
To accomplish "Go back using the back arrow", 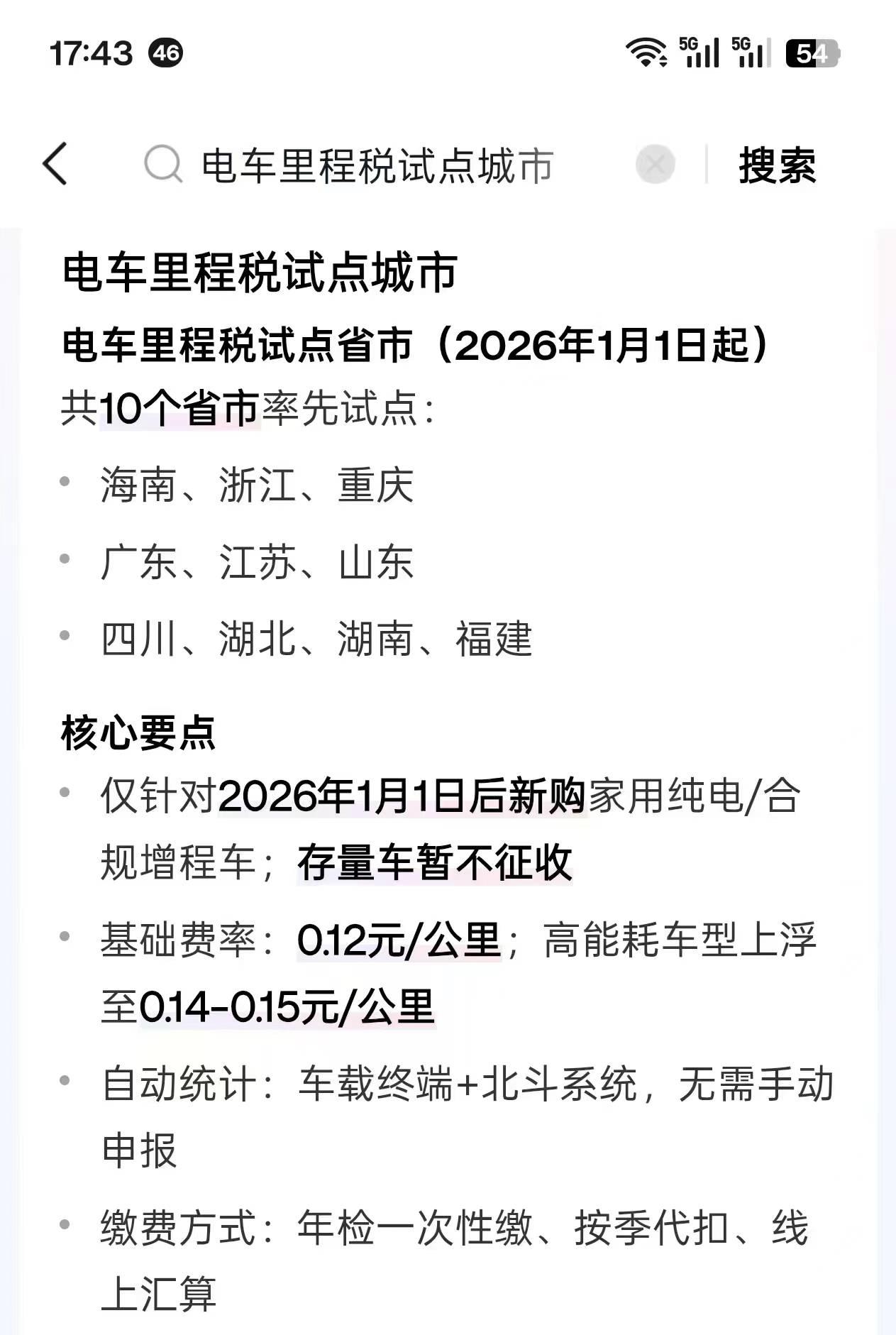I will pyautogui.click(x=55, y=165).
